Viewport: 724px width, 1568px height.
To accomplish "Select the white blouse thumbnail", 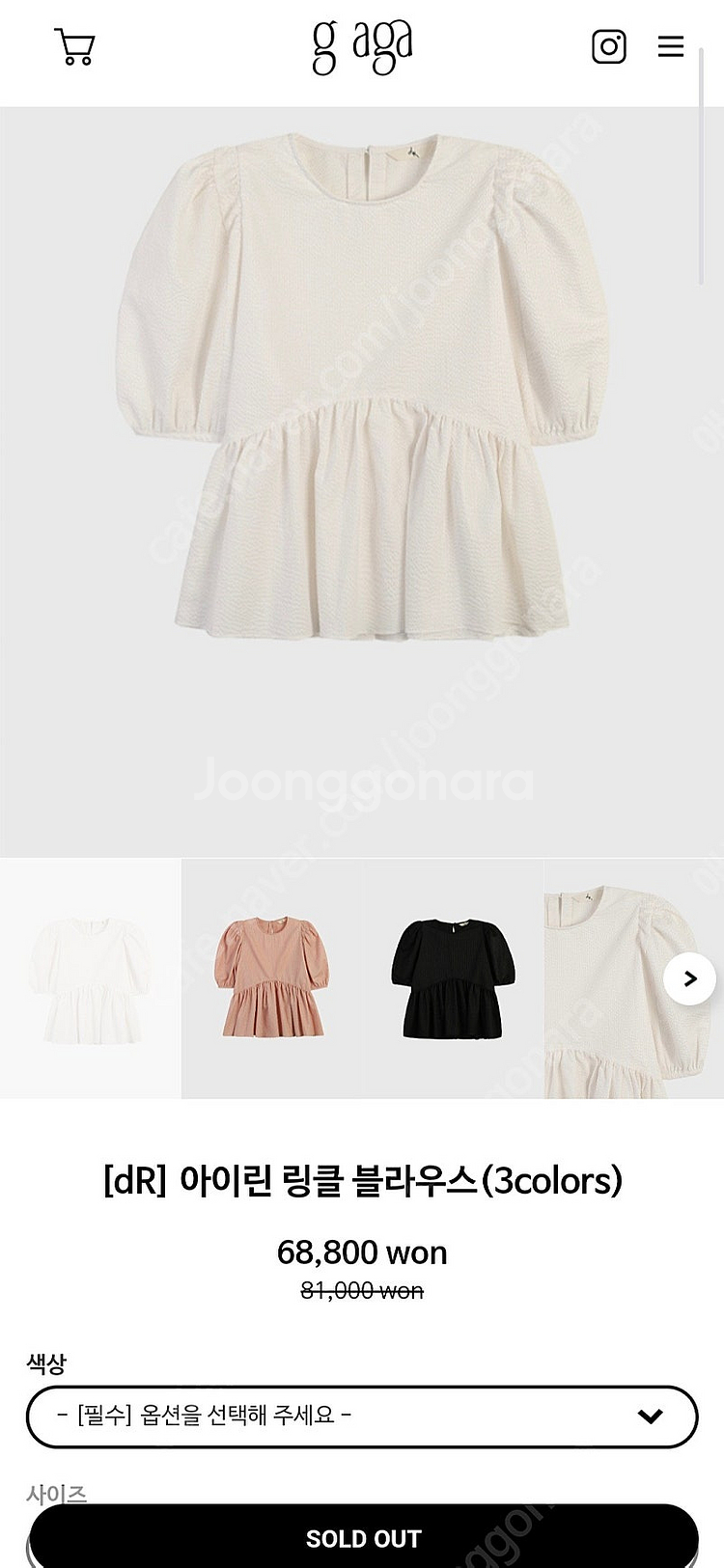I will coord(90,978).
